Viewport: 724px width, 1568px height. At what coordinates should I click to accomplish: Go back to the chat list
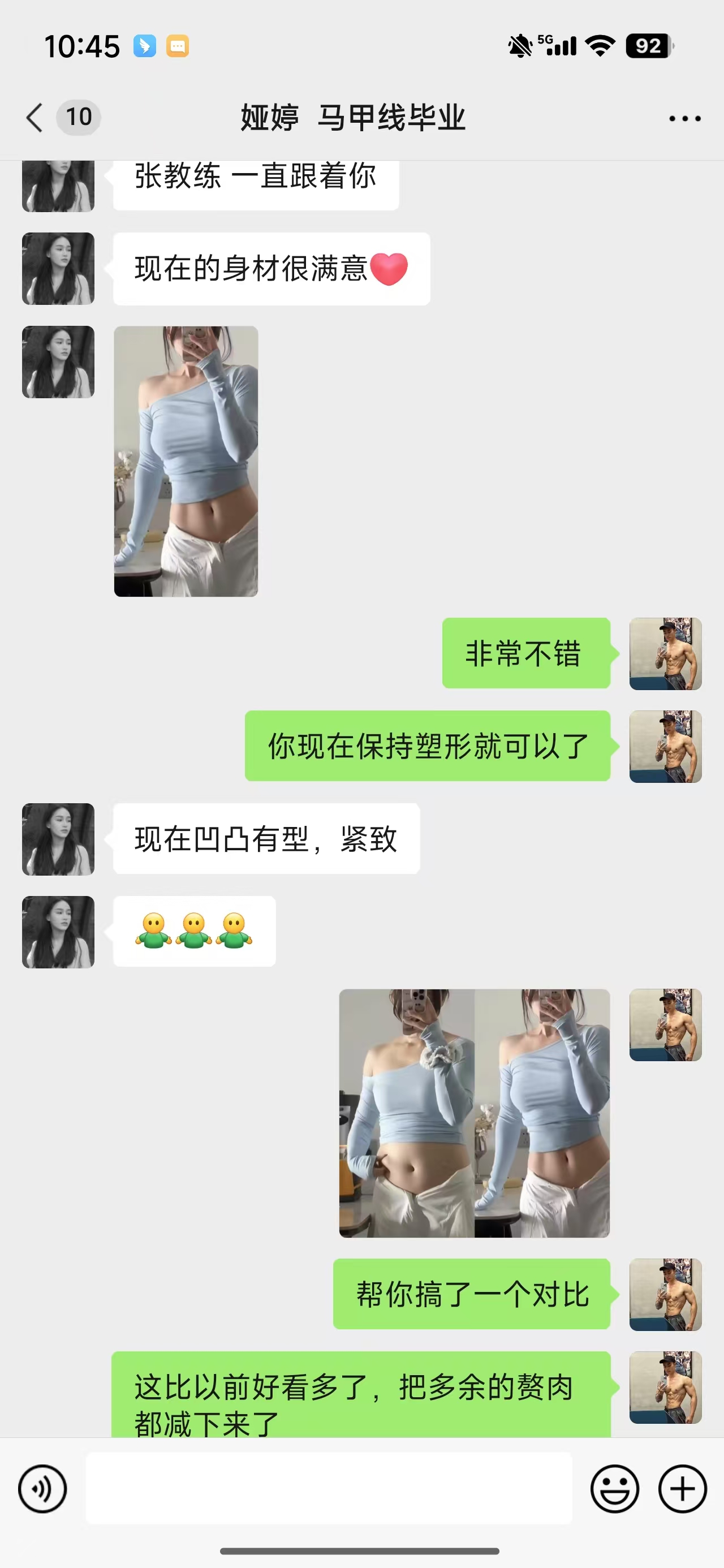pyautogui.click(x=35, y=118)
